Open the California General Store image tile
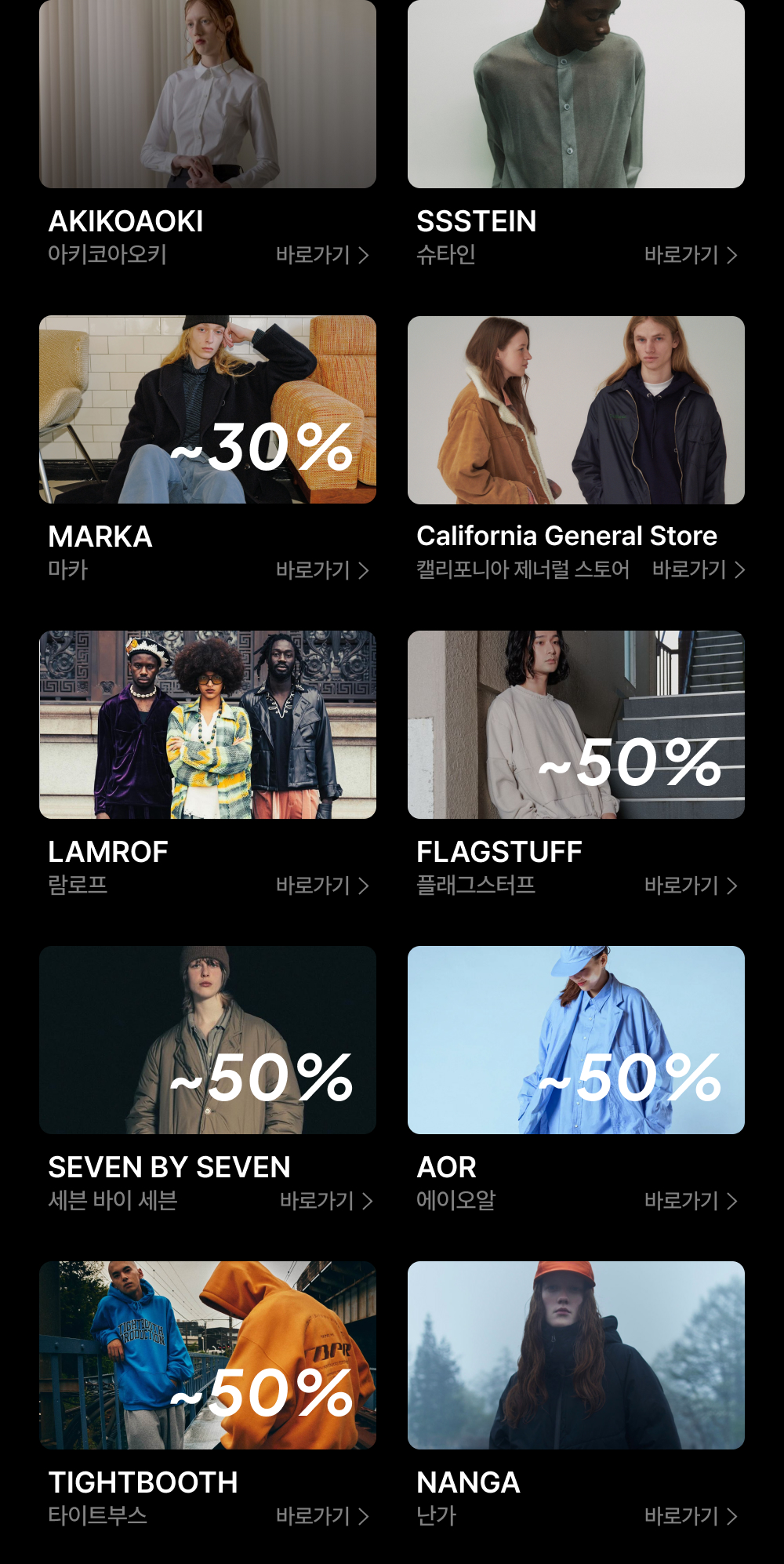This screenshot has width=784, height=1564. (x=576, y=409)
